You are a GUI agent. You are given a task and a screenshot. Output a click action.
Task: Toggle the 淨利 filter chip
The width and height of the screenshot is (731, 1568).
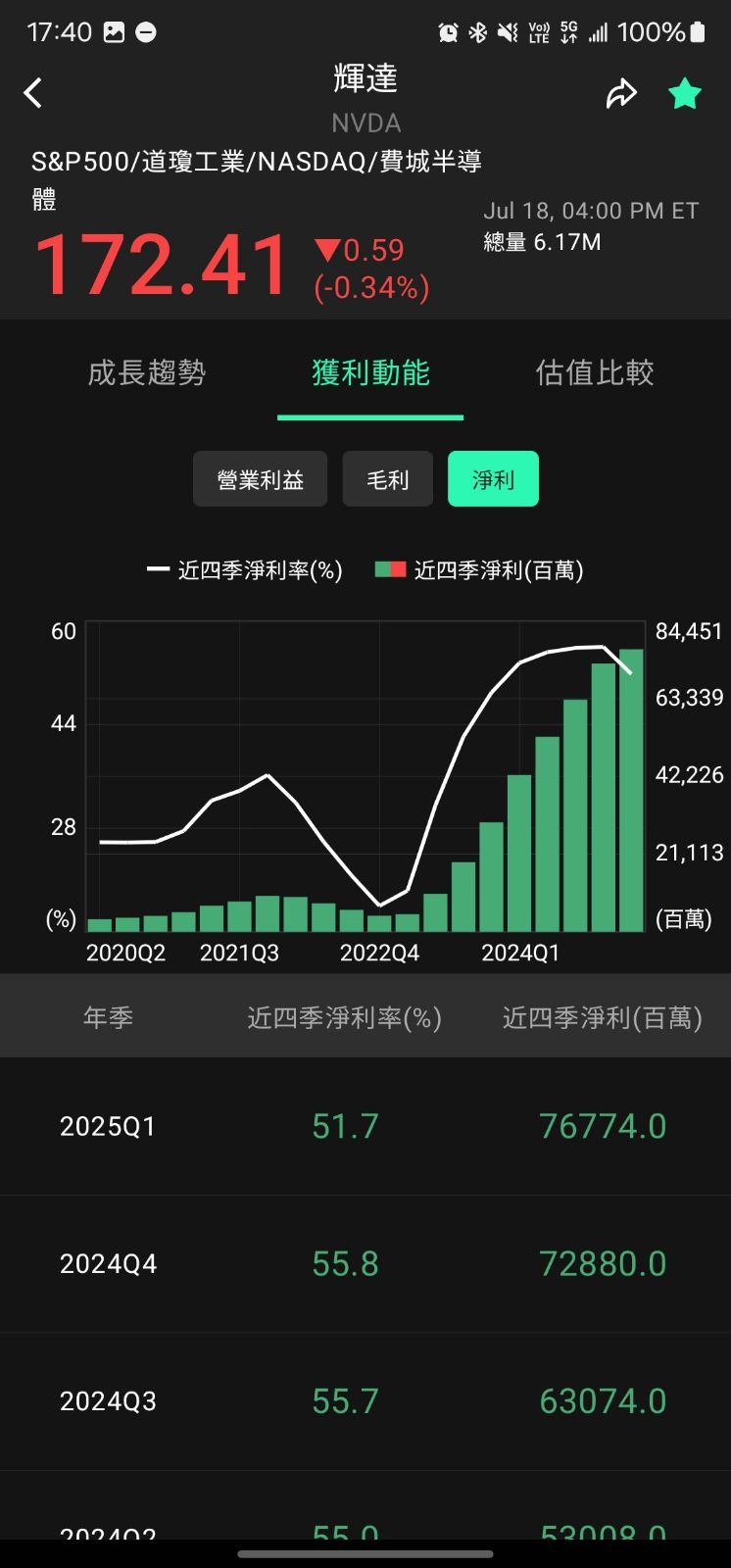[x=493, y=478]
